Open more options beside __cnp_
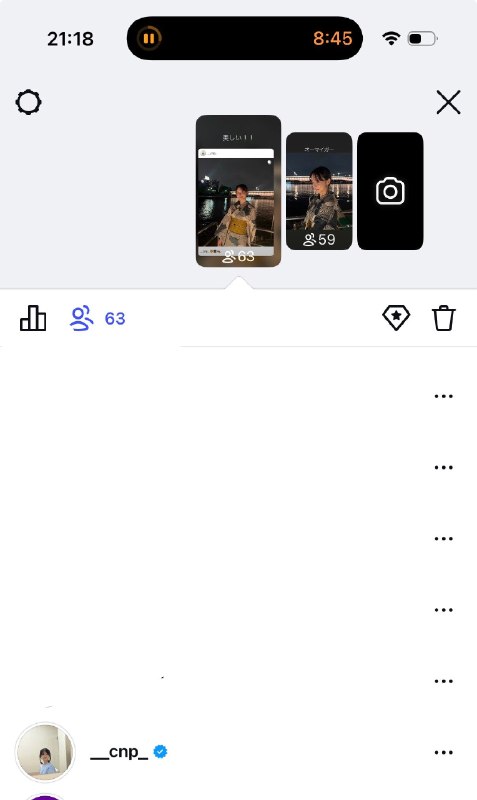 pos(443,752)
